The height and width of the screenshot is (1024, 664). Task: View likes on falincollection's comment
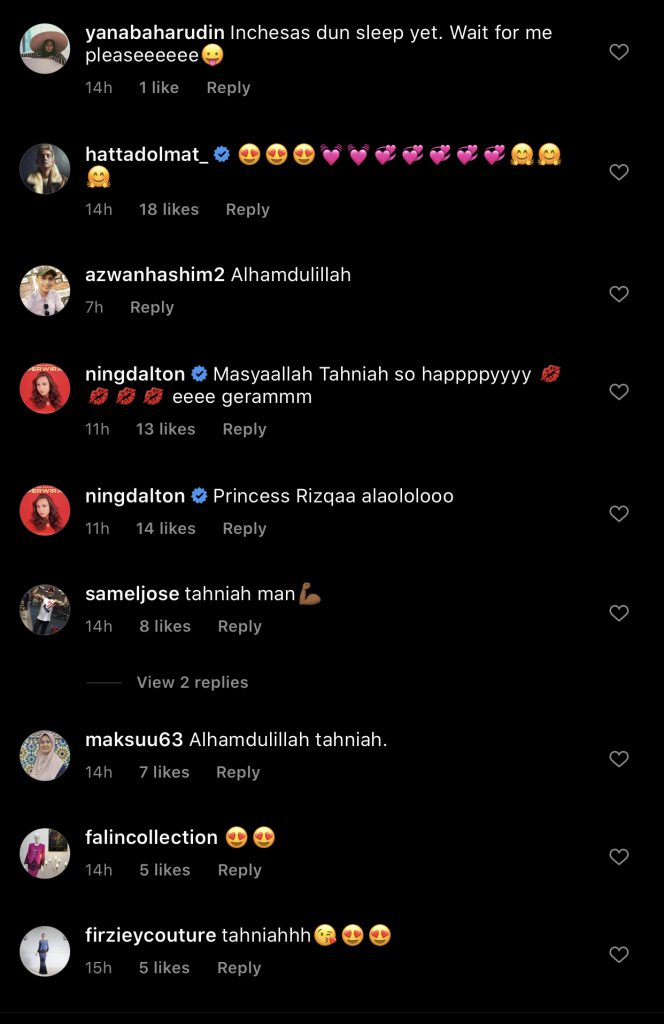coord(164,870)
